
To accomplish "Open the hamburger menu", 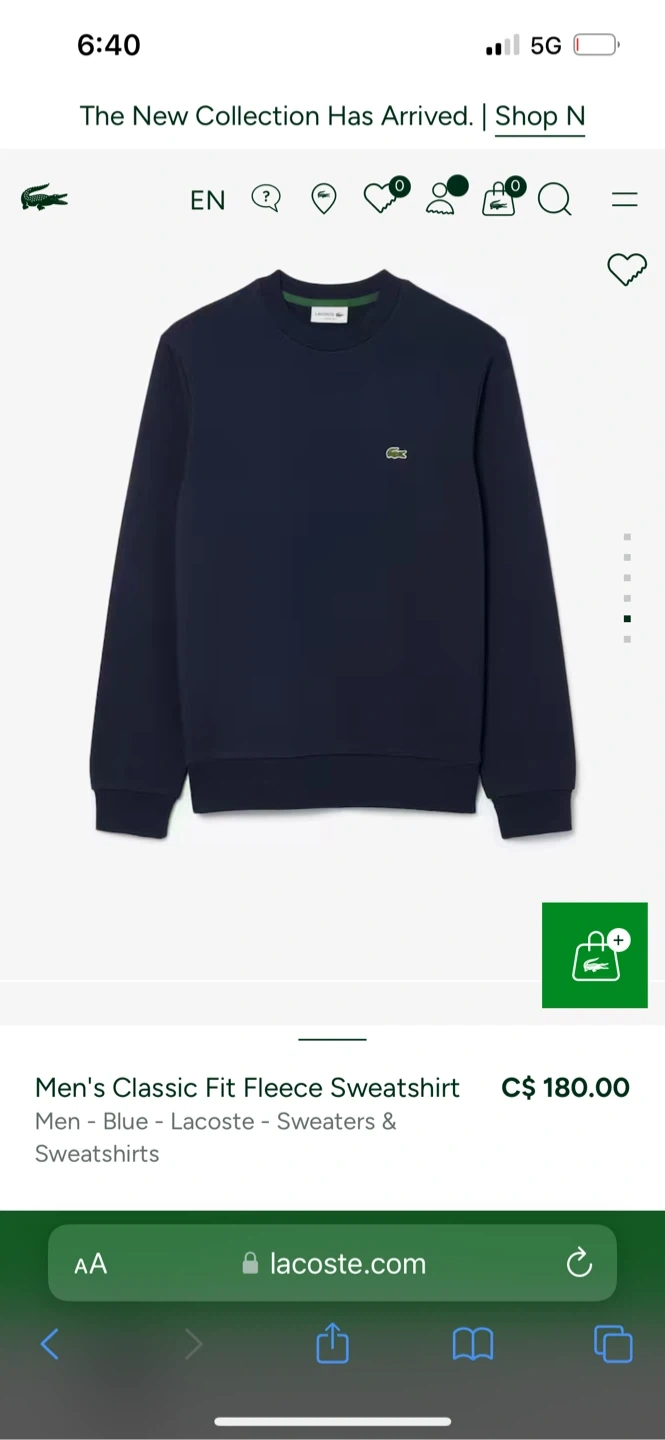I will point(624,200).
